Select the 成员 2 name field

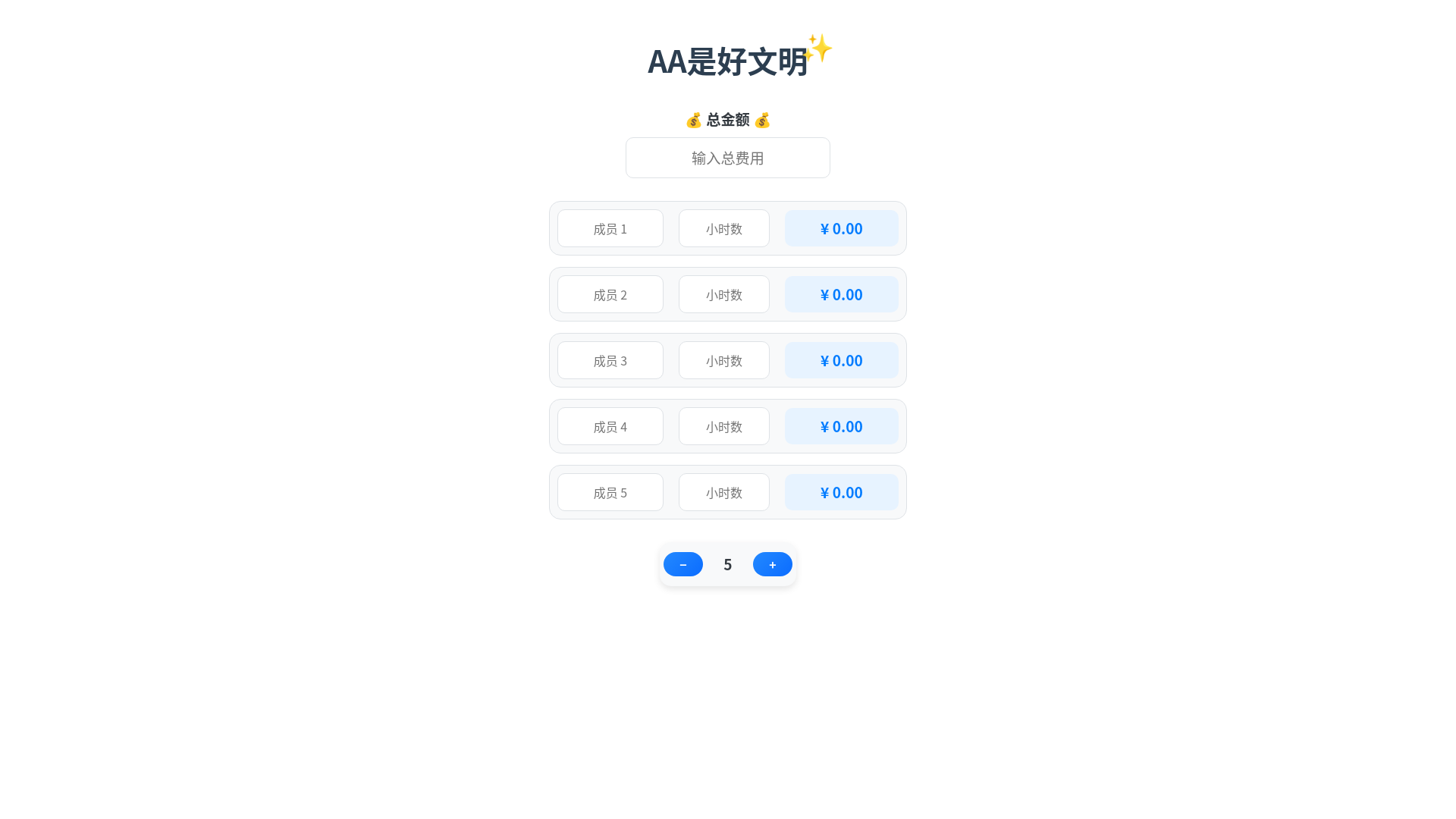tap(610, 294)
